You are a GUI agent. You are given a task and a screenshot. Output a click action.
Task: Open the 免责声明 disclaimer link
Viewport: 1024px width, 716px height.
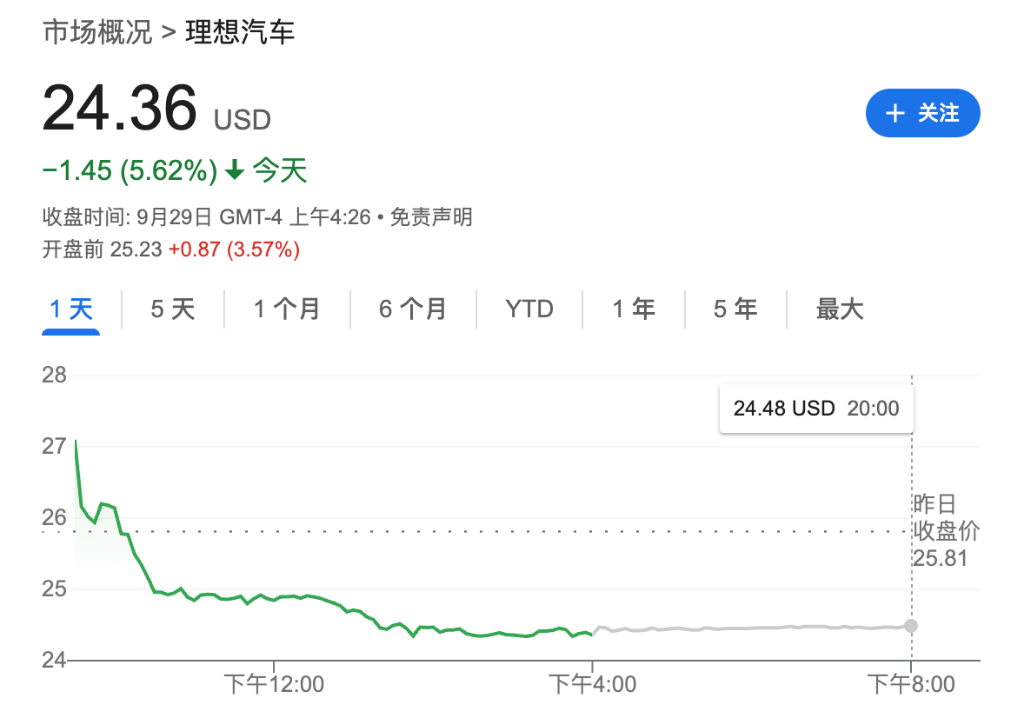tap(431, 217)
